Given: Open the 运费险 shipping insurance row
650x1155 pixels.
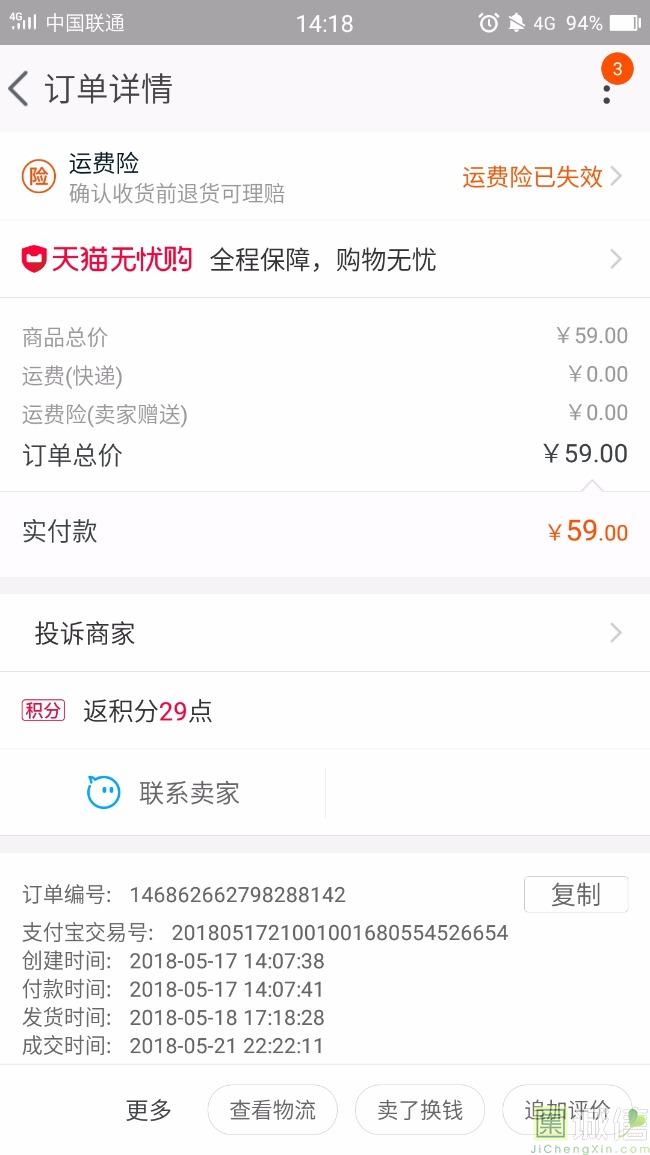Looking at the screenshot, I should pyautogui.click(x=325, y=177).
